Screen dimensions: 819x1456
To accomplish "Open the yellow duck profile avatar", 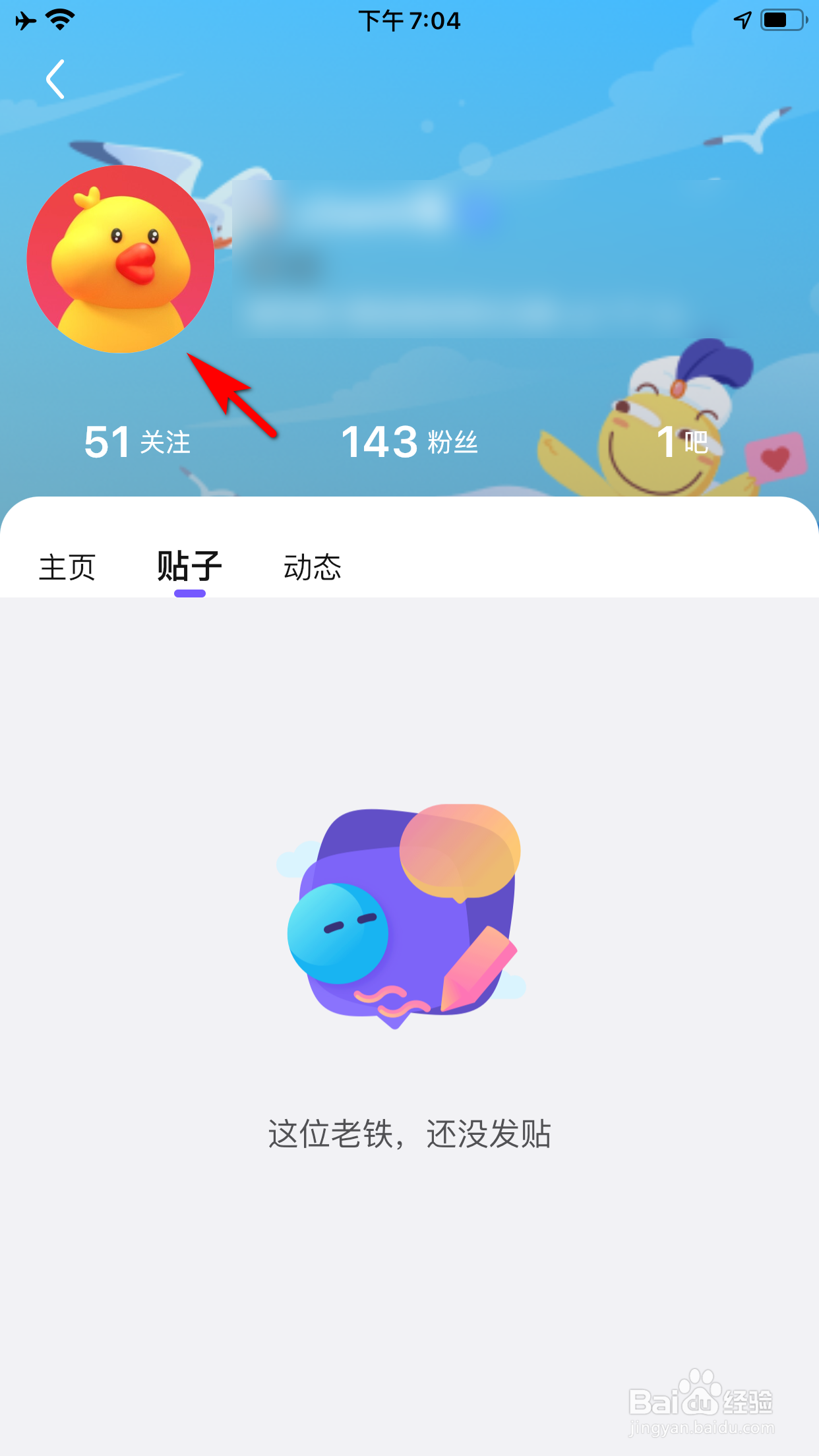I will coord(121,259).
